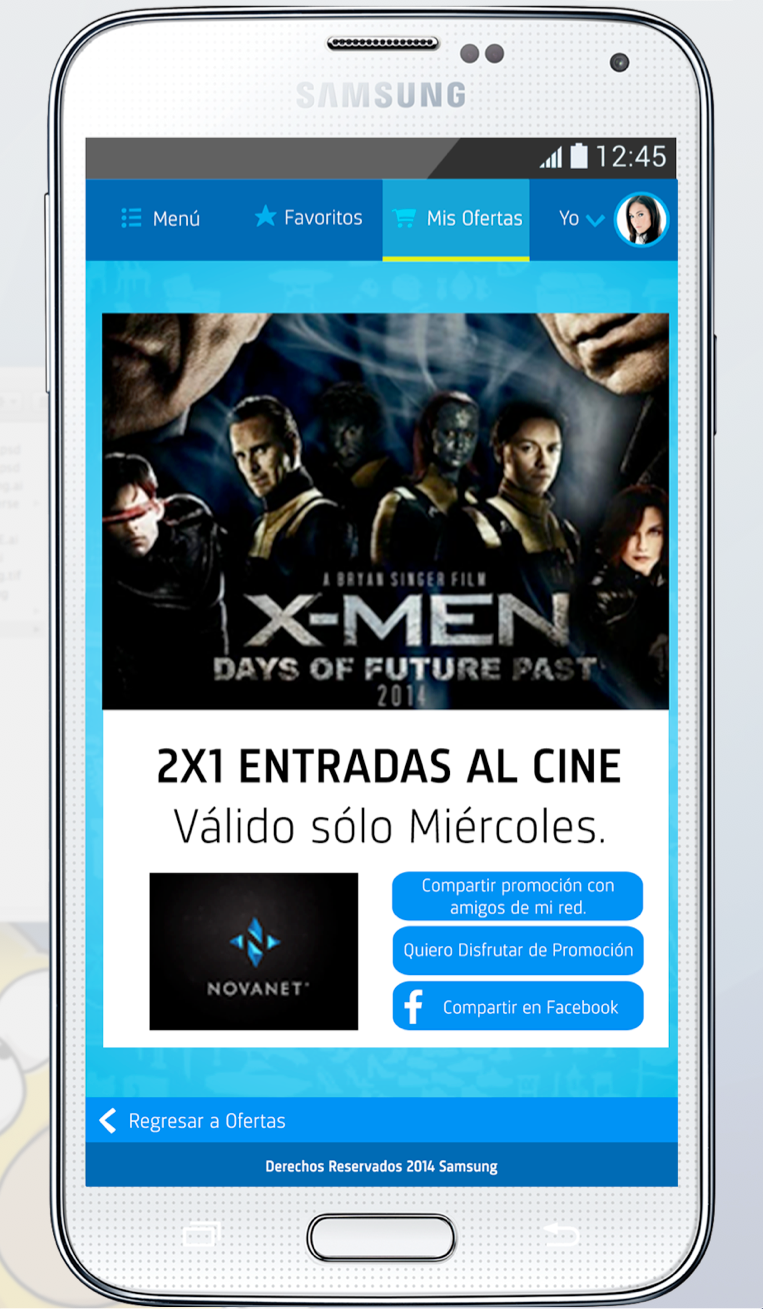Switch to the Favoritos tab
Image resolution: width=763 pixels, height=1309 pixels.
pyautogui.click(x=308, y=217)
